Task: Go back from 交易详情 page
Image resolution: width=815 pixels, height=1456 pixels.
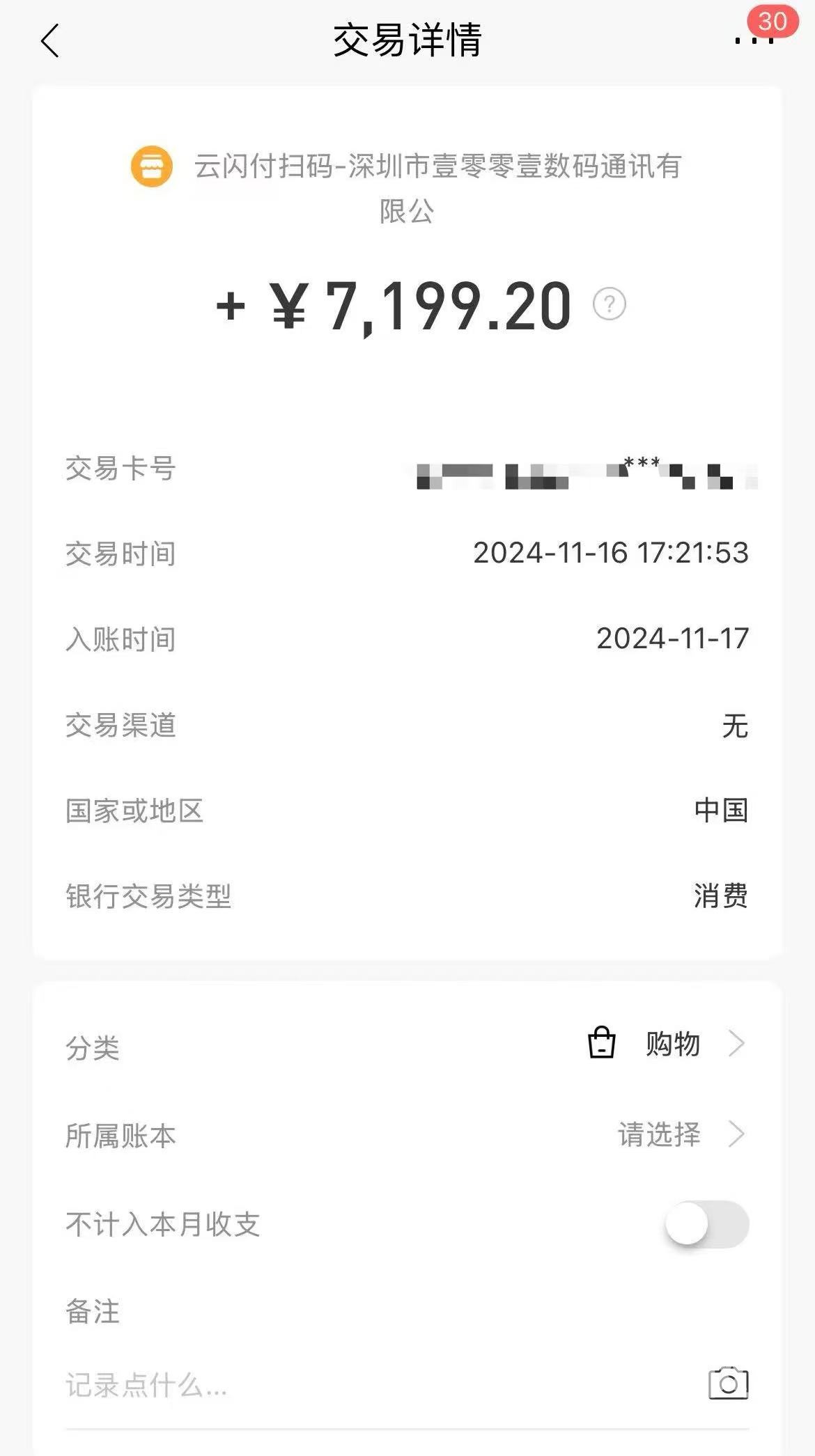Action: (50, 40)
